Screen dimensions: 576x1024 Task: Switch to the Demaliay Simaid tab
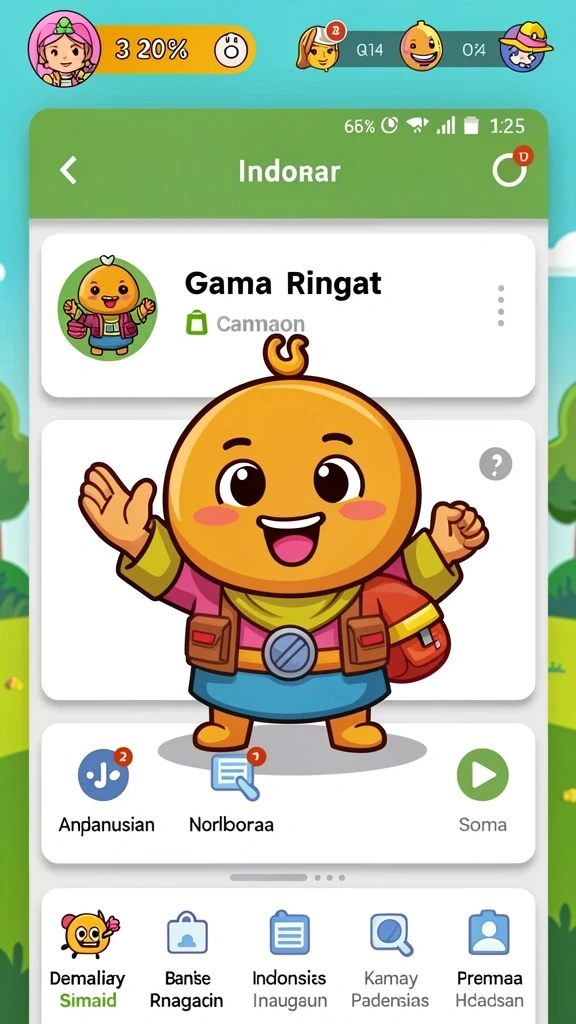[88, 959]
